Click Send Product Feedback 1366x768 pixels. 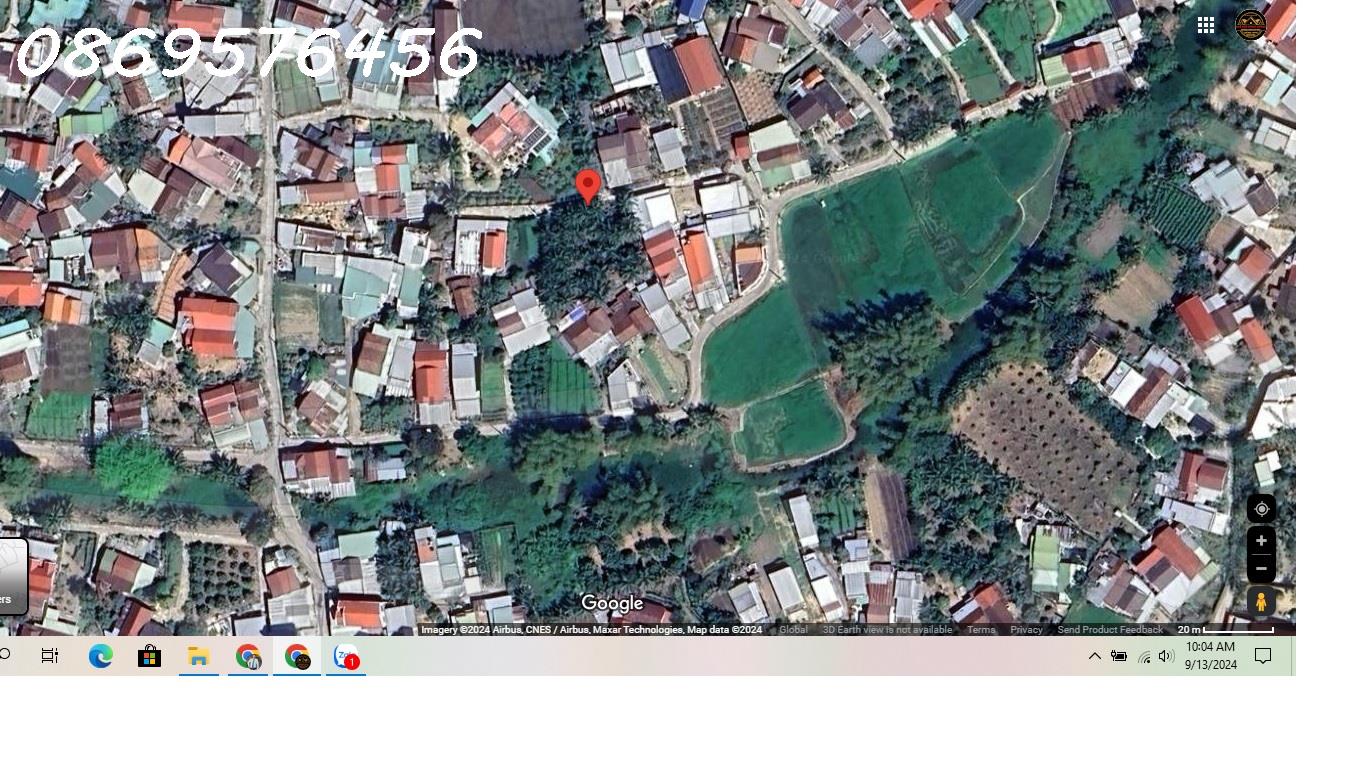[x=1109, y=630]
